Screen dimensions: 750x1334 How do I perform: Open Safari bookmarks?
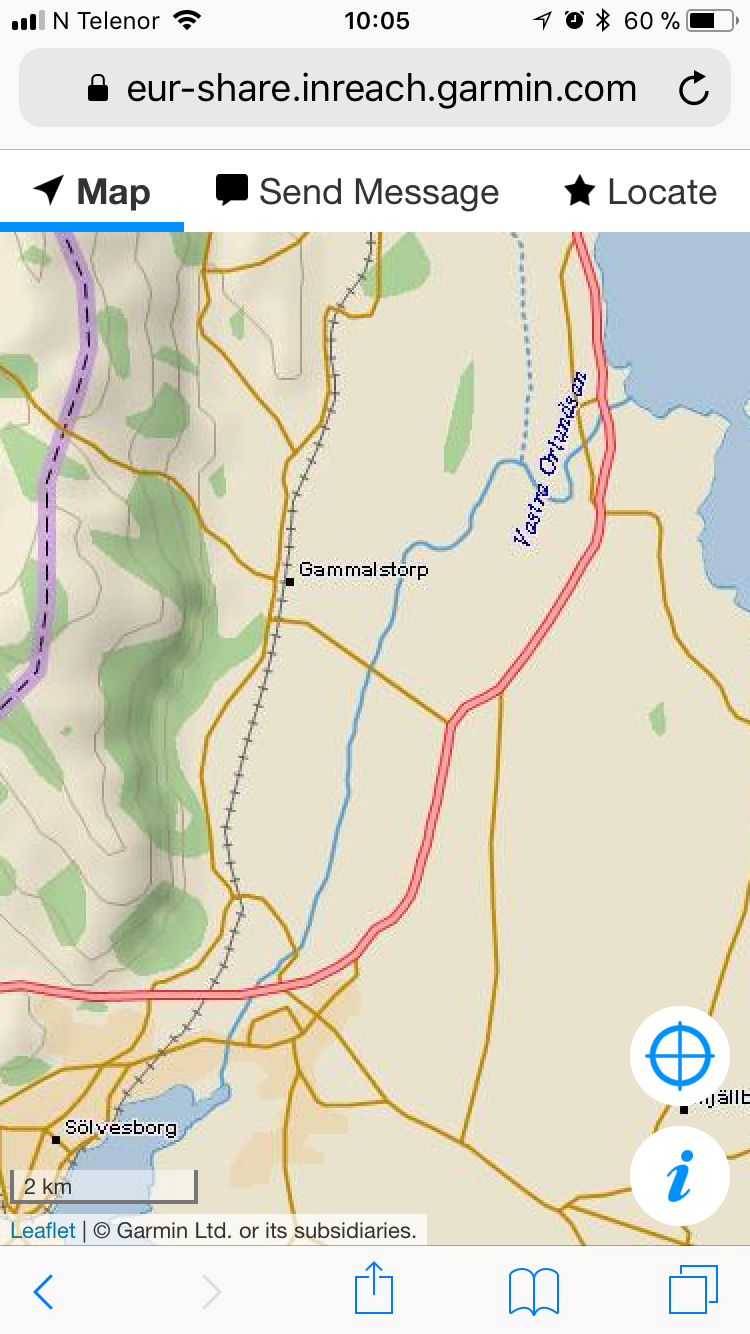click(534, 1292)
